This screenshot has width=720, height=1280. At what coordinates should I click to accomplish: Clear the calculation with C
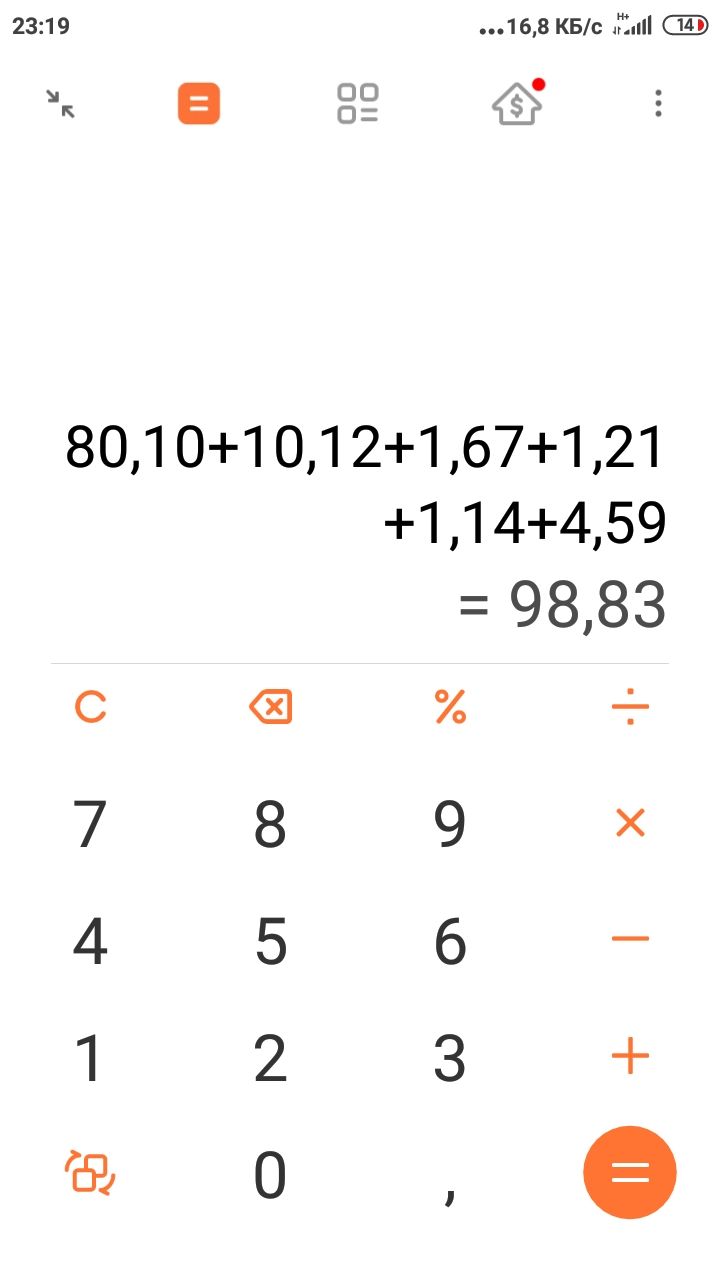click(x=90, y=708)
